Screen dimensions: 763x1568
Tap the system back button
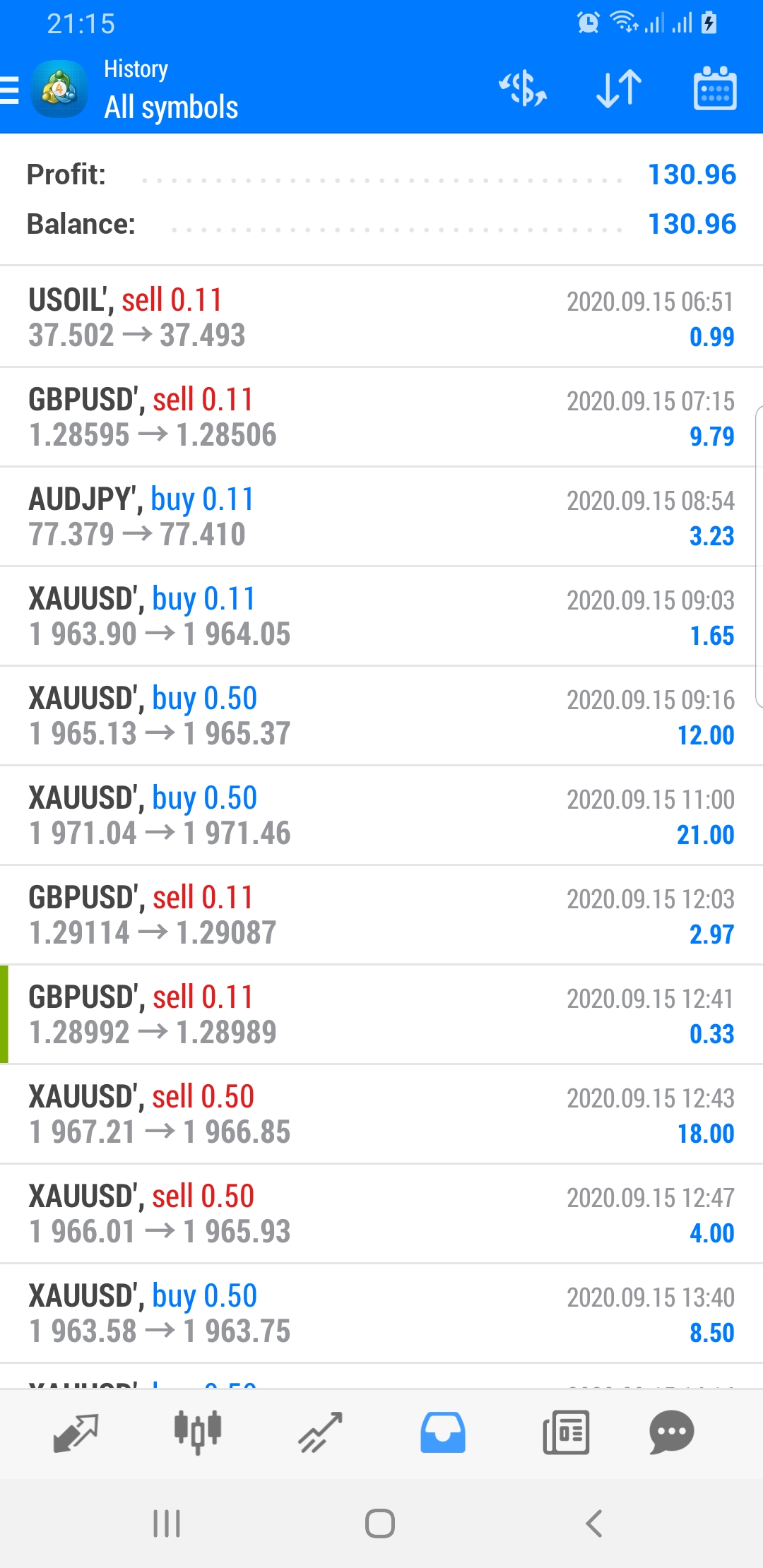[x=594, y=1524]
